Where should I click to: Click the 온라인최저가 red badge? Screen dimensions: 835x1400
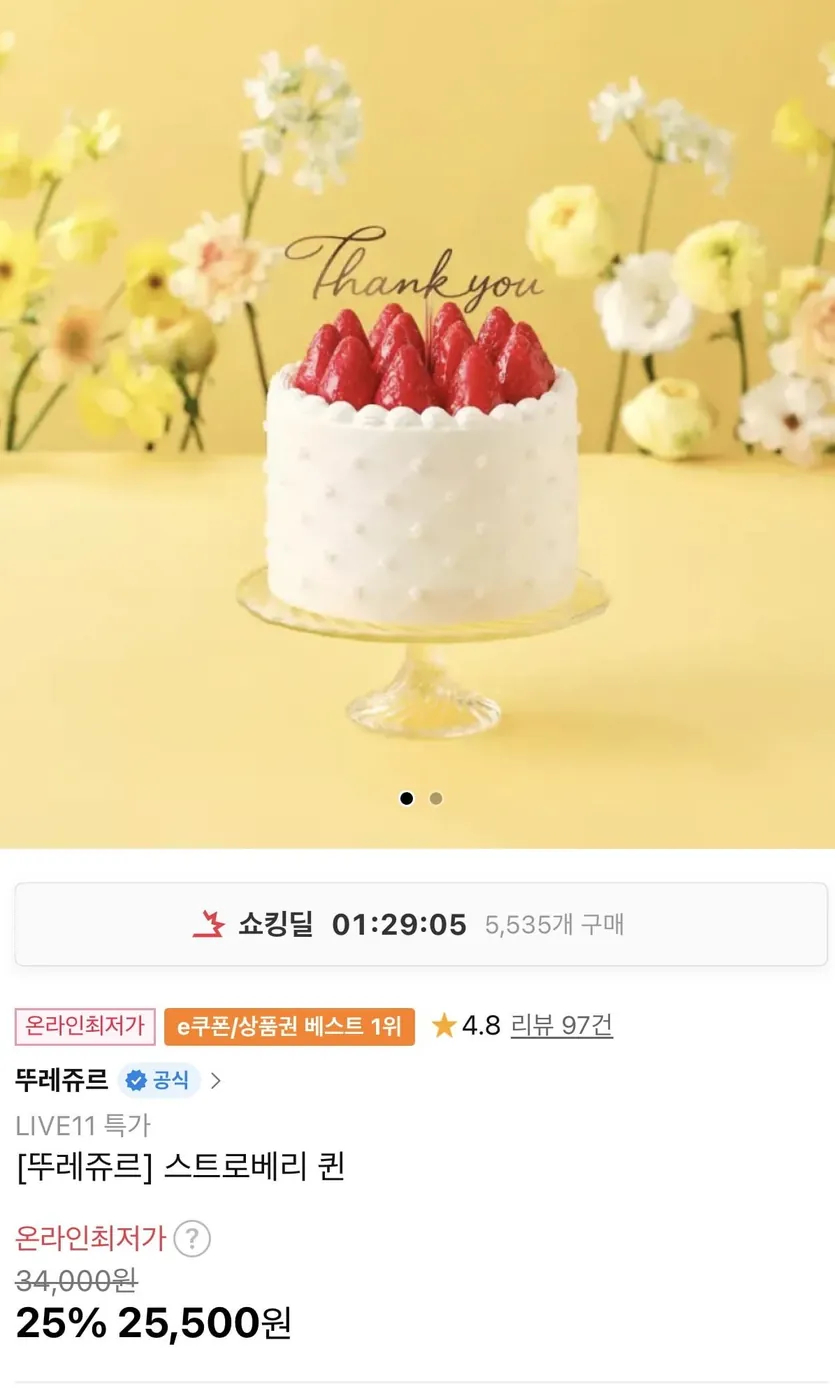coord(84,1025)
